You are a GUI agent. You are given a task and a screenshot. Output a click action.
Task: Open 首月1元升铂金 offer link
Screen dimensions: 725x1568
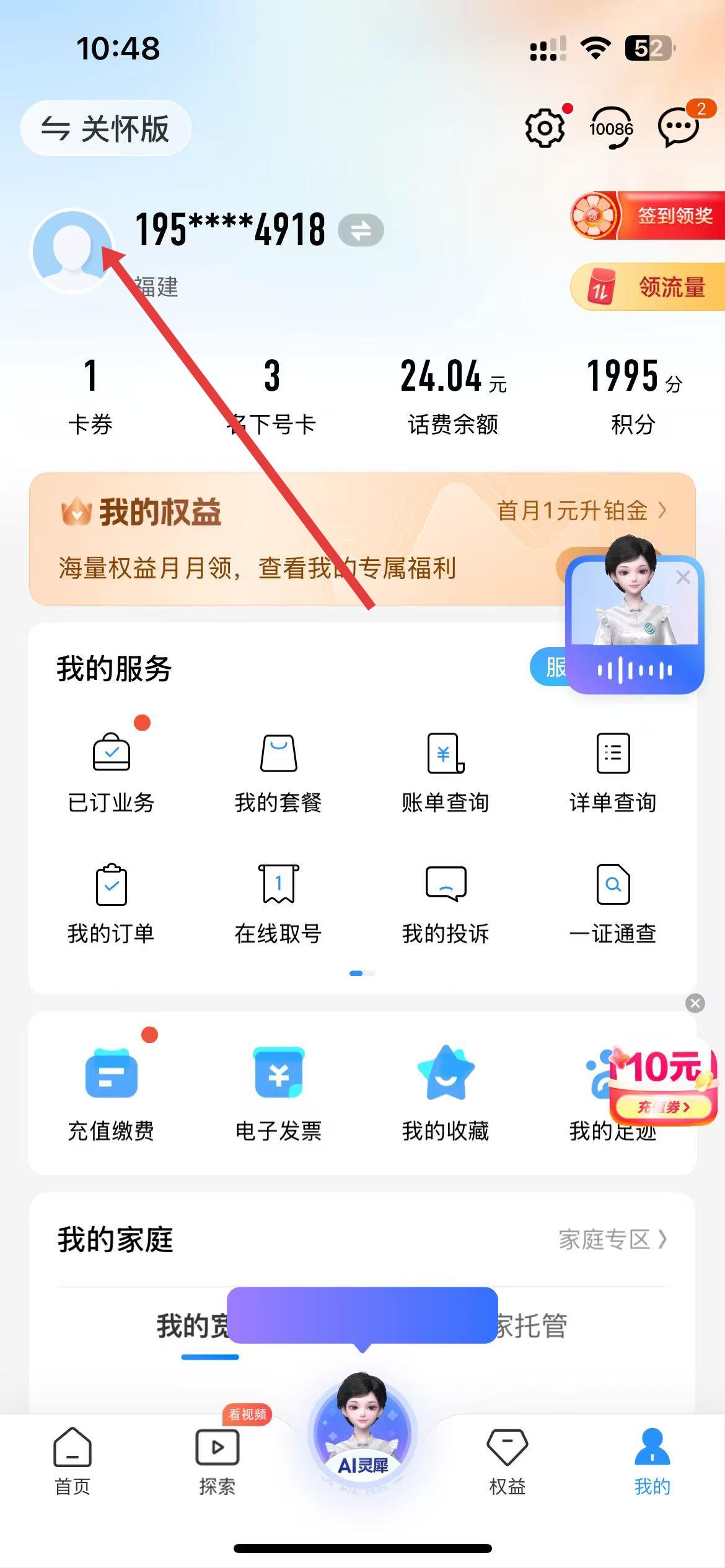tap(581, 511)
